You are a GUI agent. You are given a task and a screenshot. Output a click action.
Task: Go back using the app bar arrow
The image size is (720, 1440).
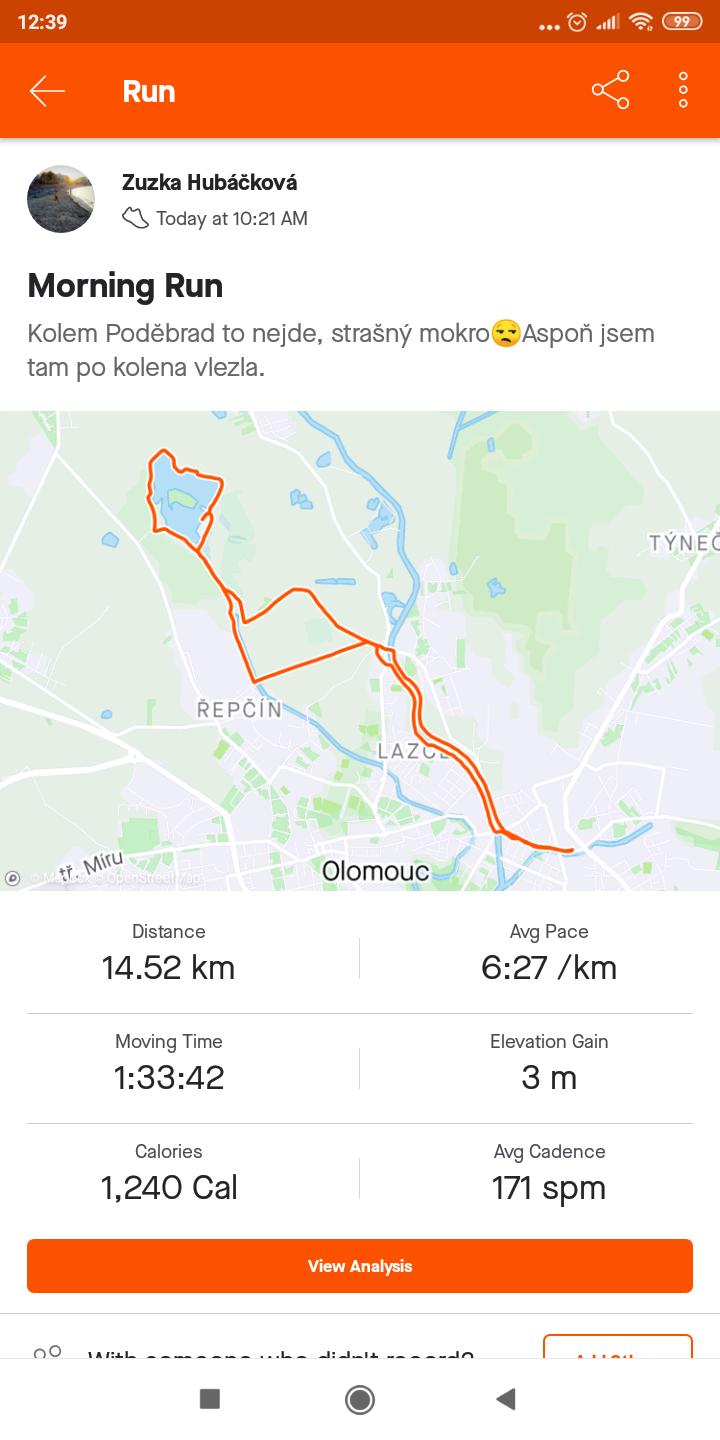click(x=47, y=91)
